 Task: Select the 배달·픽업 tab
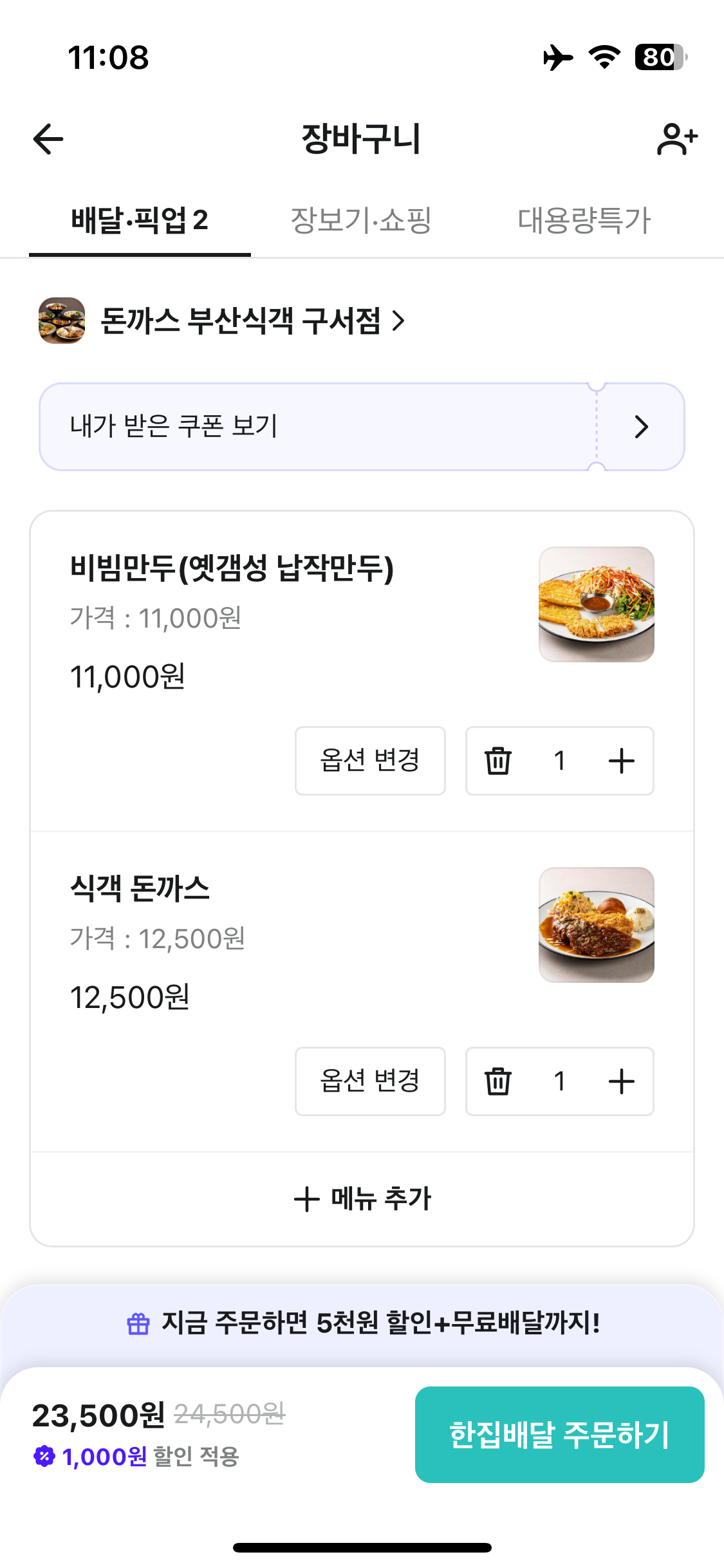point(140,220)
